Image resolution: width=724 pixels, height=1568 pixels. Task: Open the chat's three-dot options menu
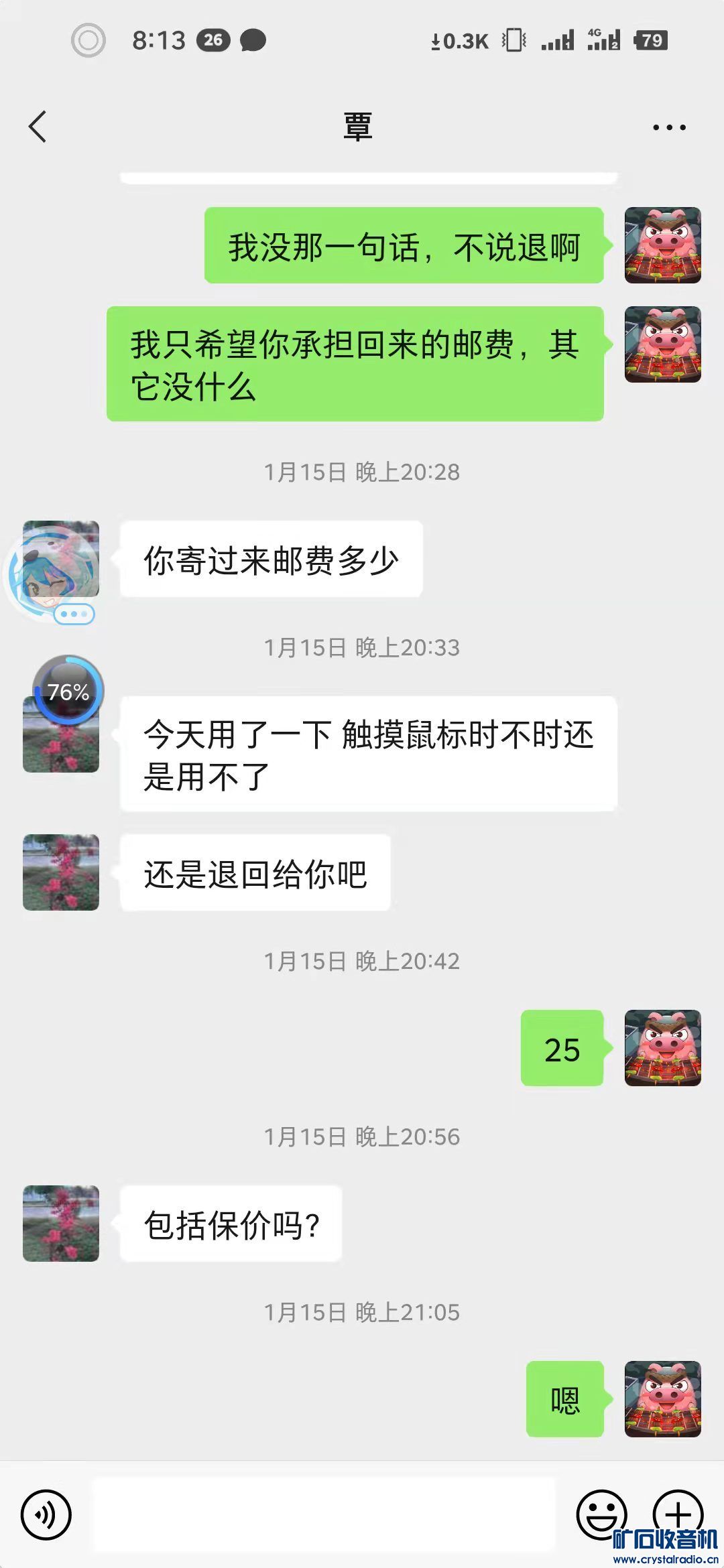coord(669,127)
